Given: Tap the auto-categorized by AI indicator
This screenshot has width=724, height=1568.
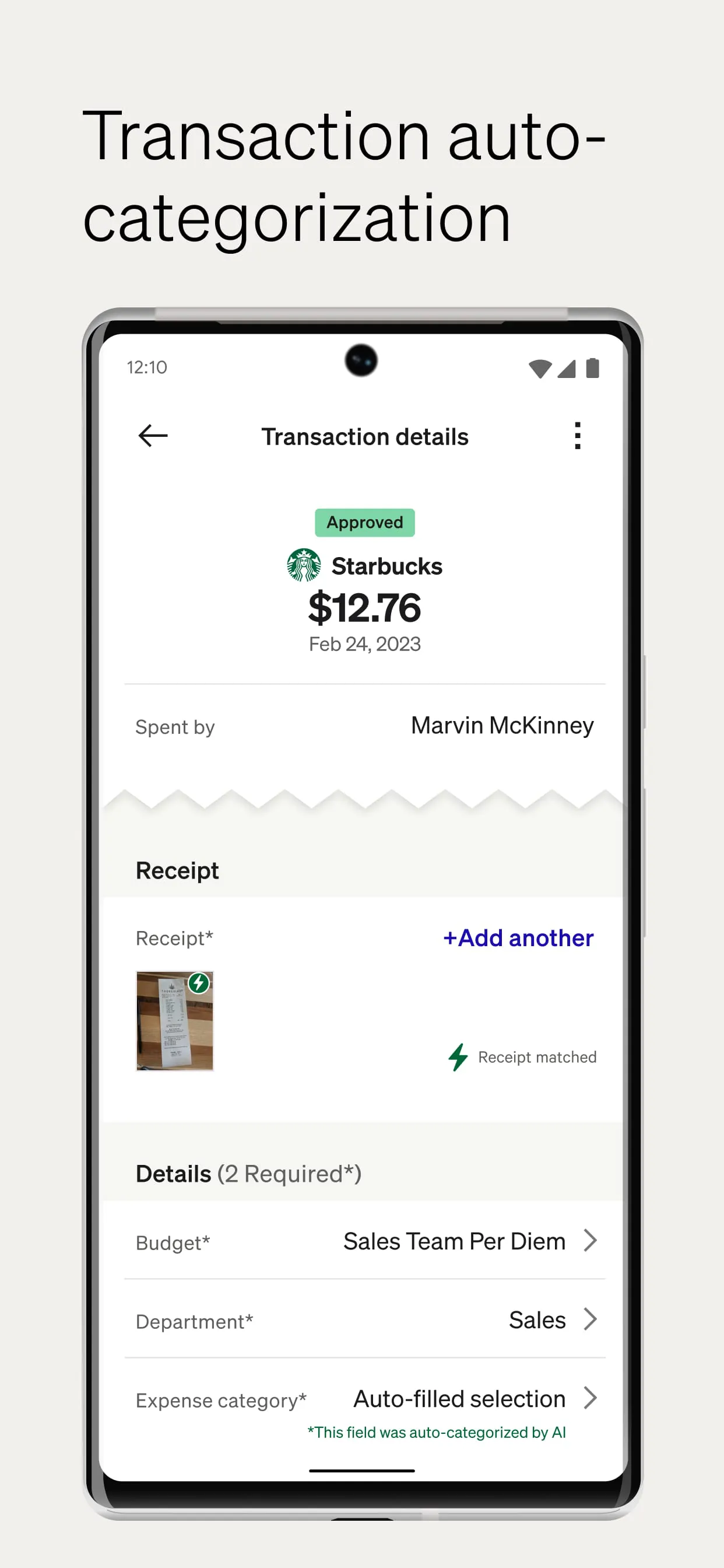Looking at the screenshot, I should [437, 1432].
